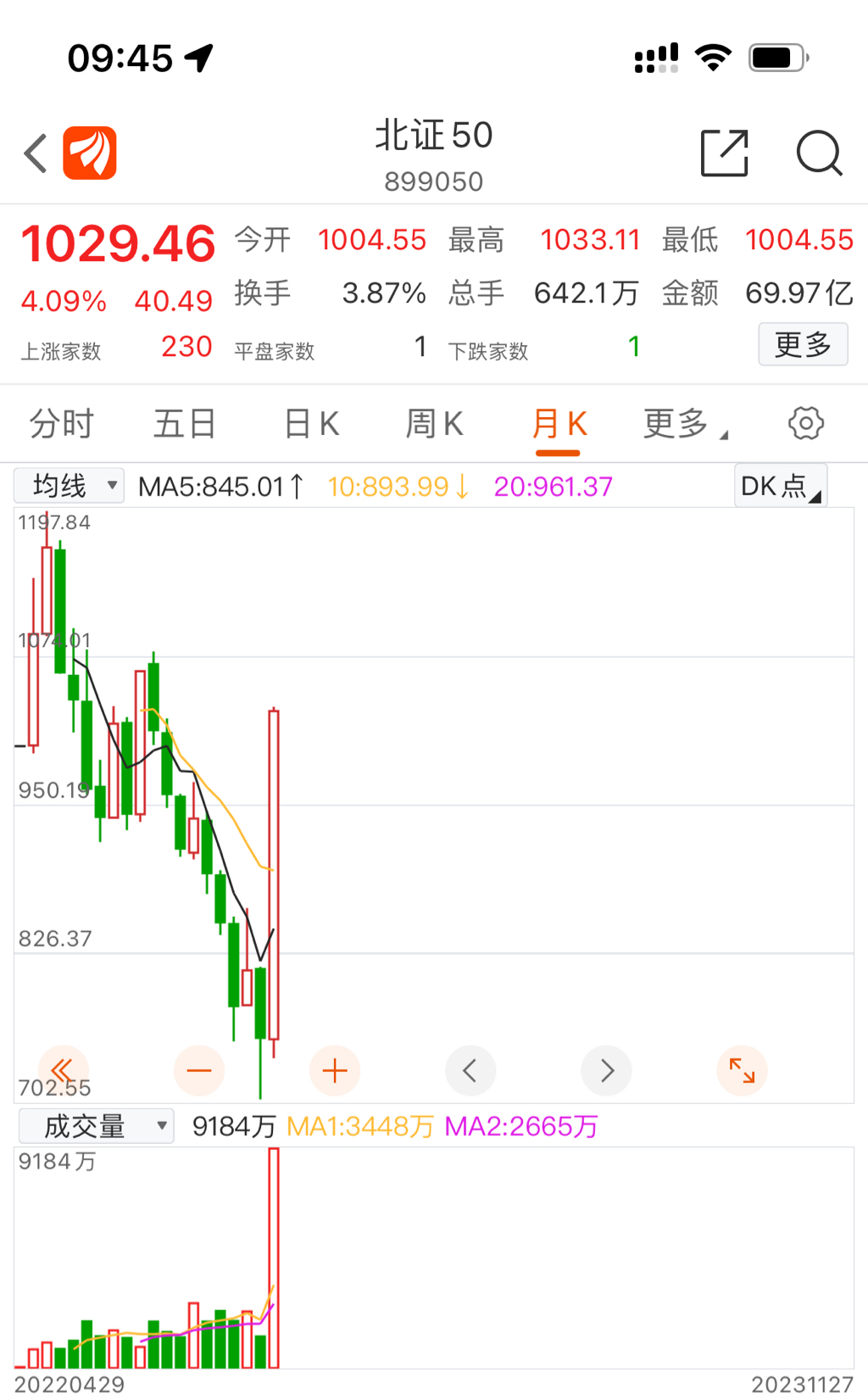Move chart to previous candle
Viewport: 868px width, 1400px height.
[x=470, y=1070]
